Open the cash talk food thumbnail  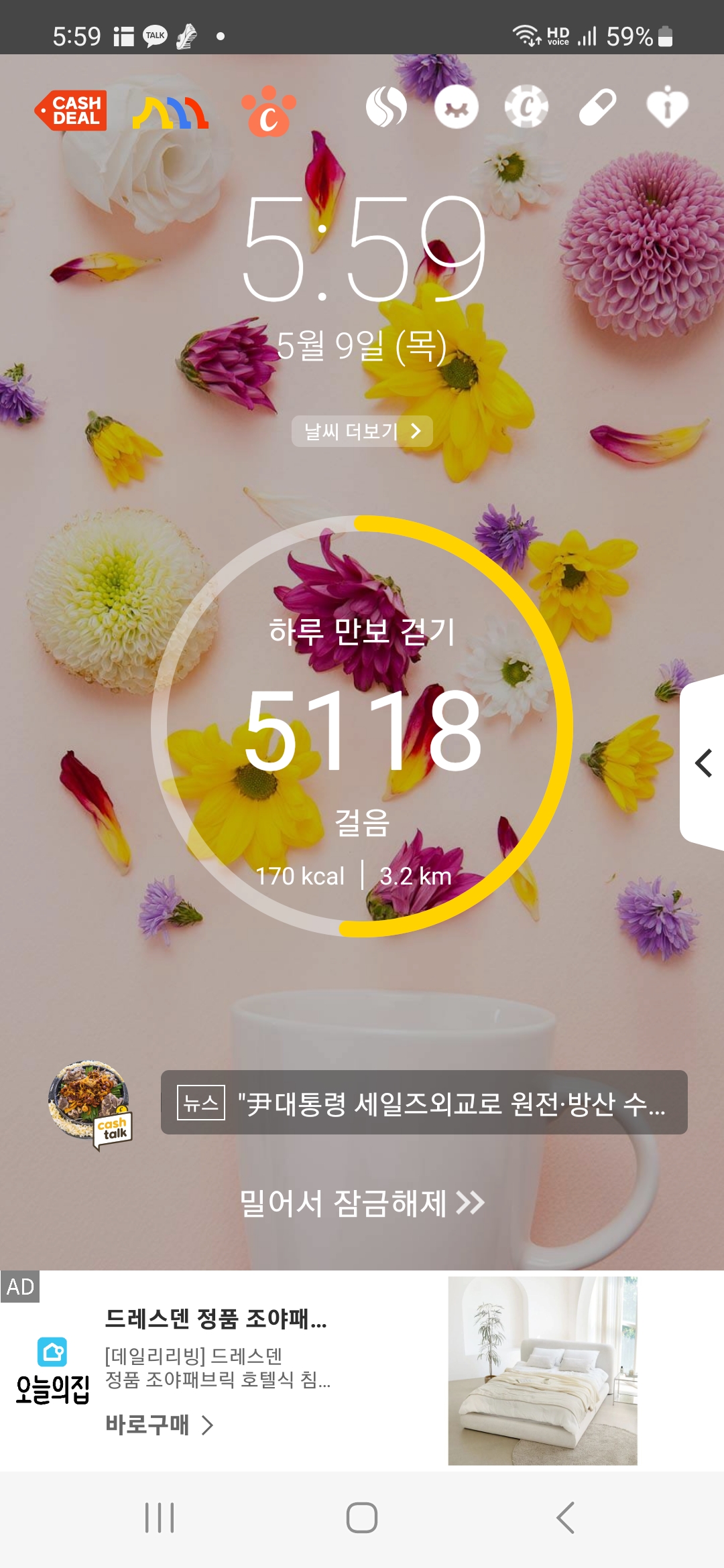(x=90, y=1104)
